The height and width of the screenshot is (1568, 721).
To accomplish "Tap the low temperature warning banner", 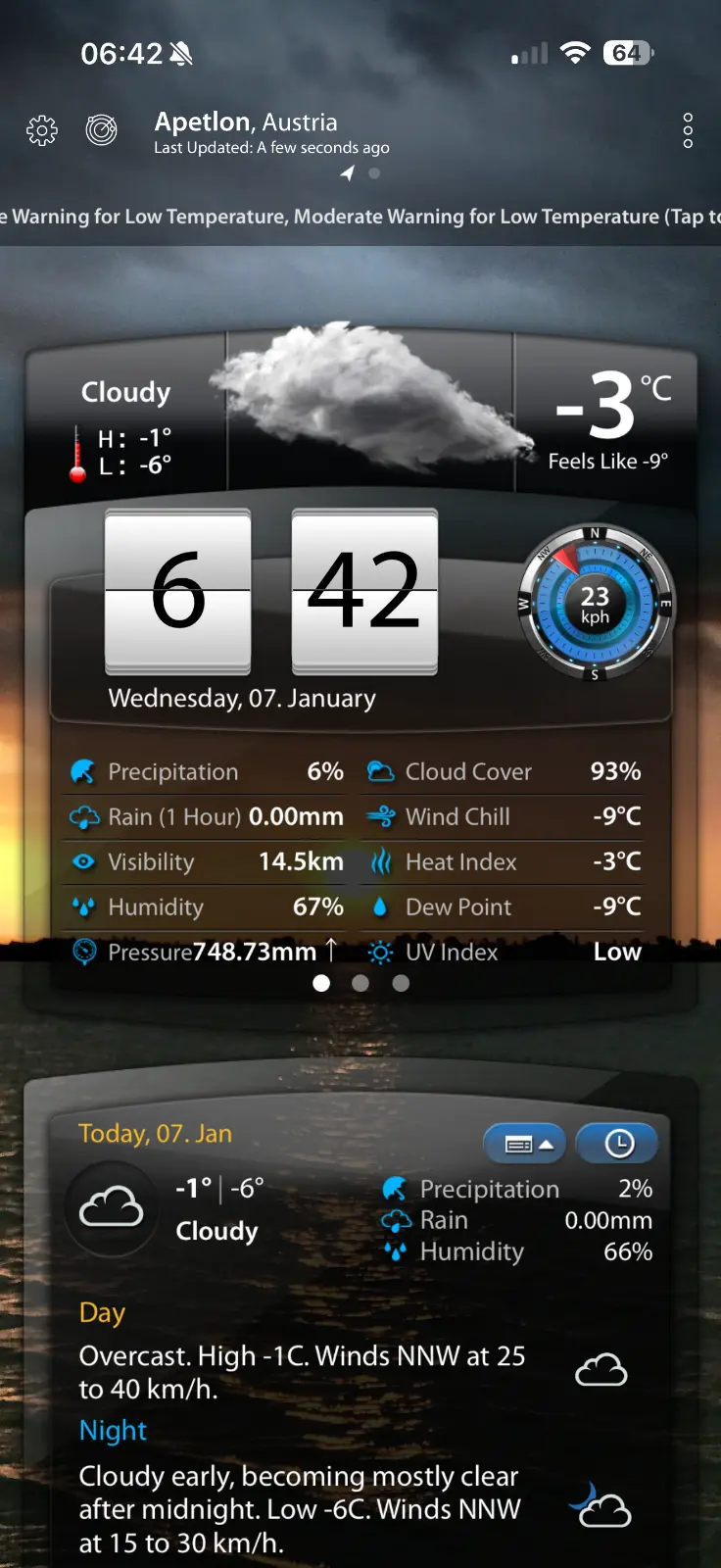I will tap(360, 217).
